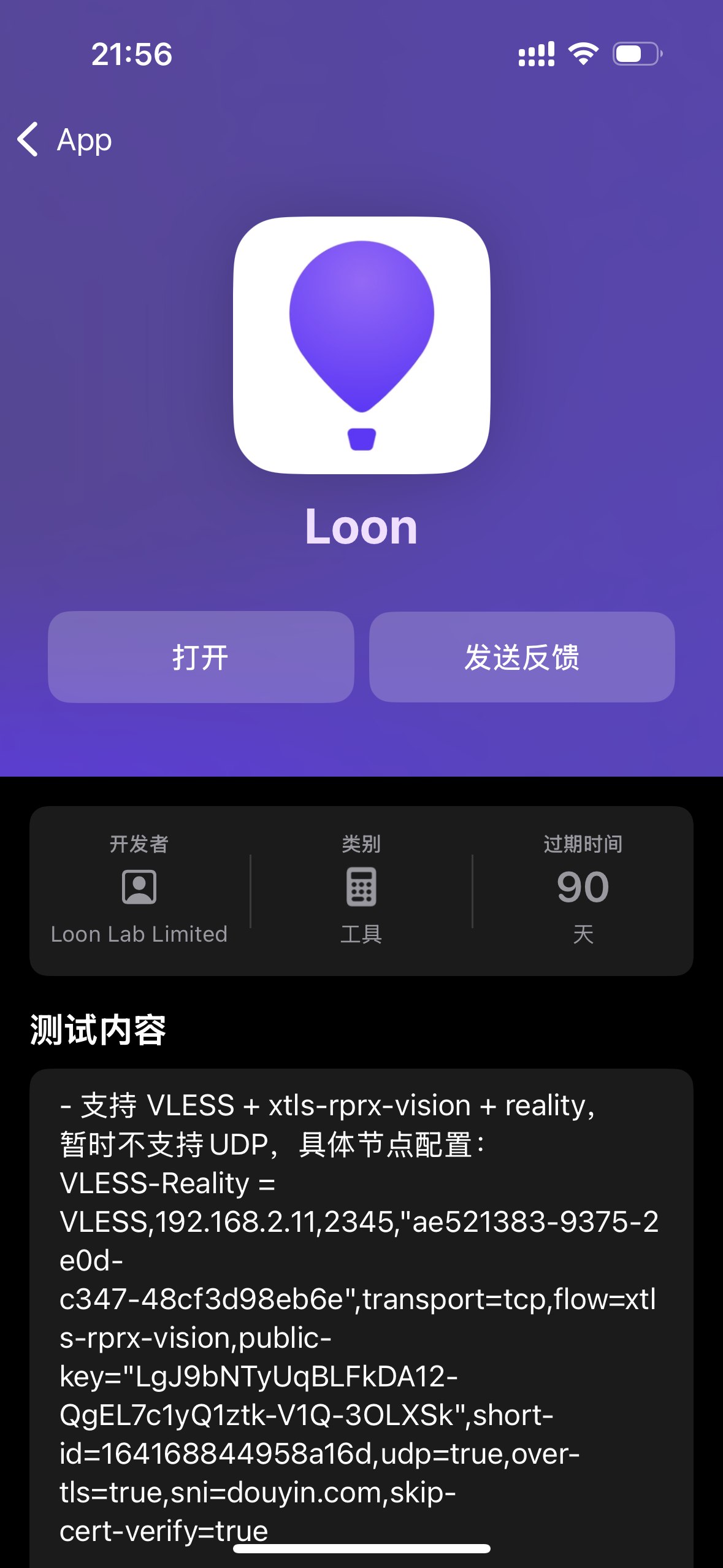Viewport: 723px width, 1568px height.
Task: Tap the cellular signal bars
Action: 537,55
